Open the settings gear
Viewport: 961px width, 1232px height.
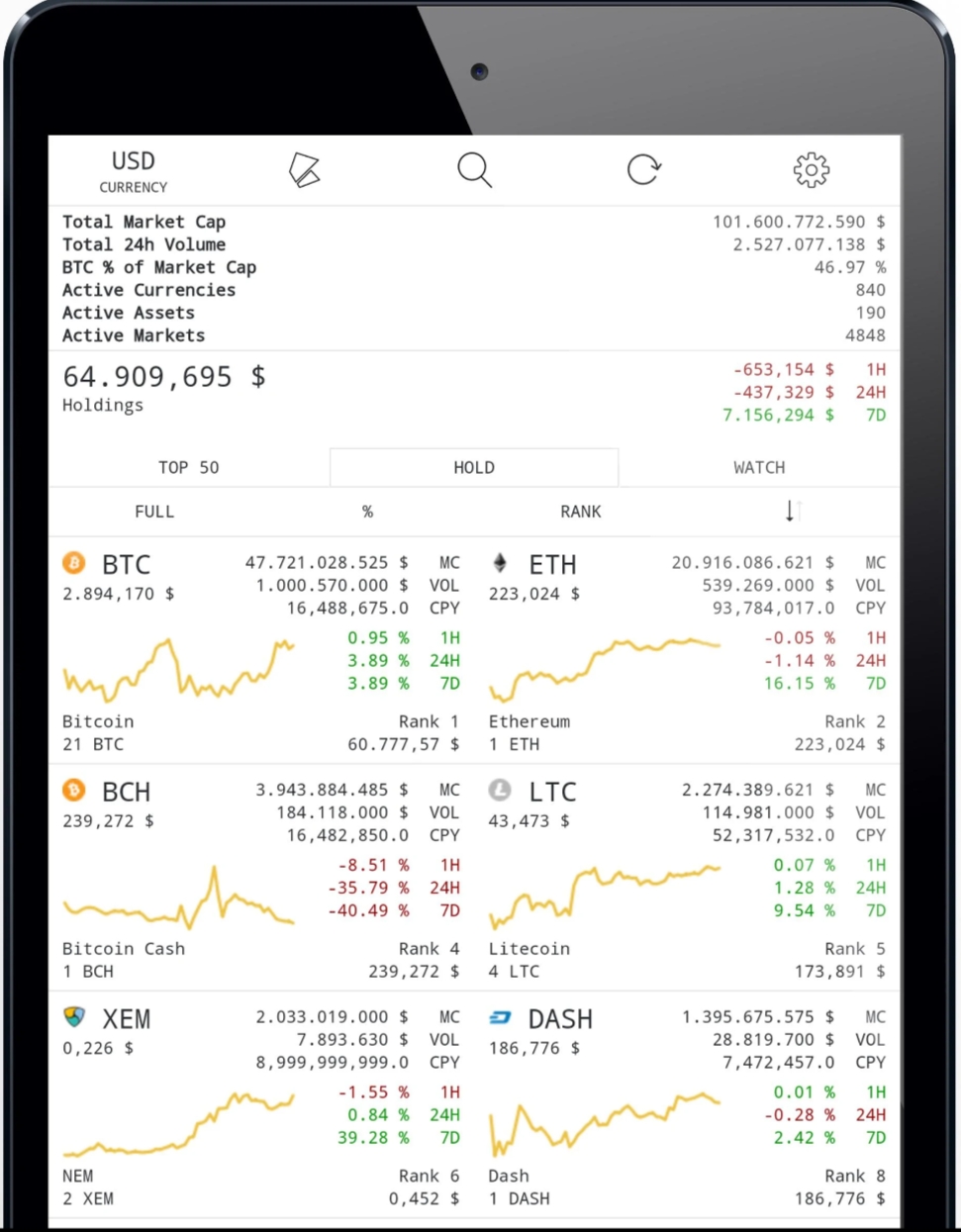(x=812, y=170)
